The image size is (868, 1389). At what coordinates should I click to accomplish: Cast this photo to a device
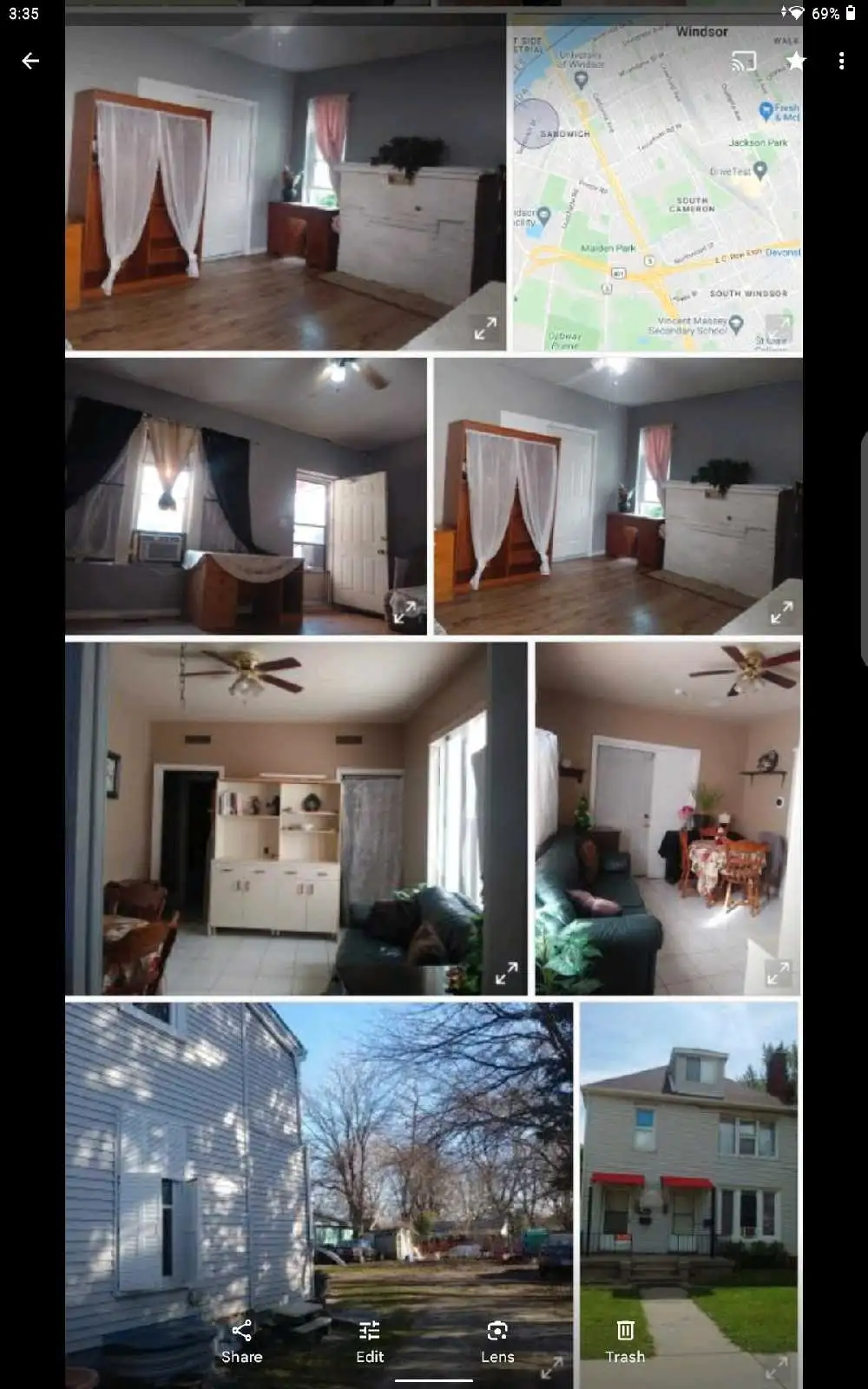click(744, 61)
